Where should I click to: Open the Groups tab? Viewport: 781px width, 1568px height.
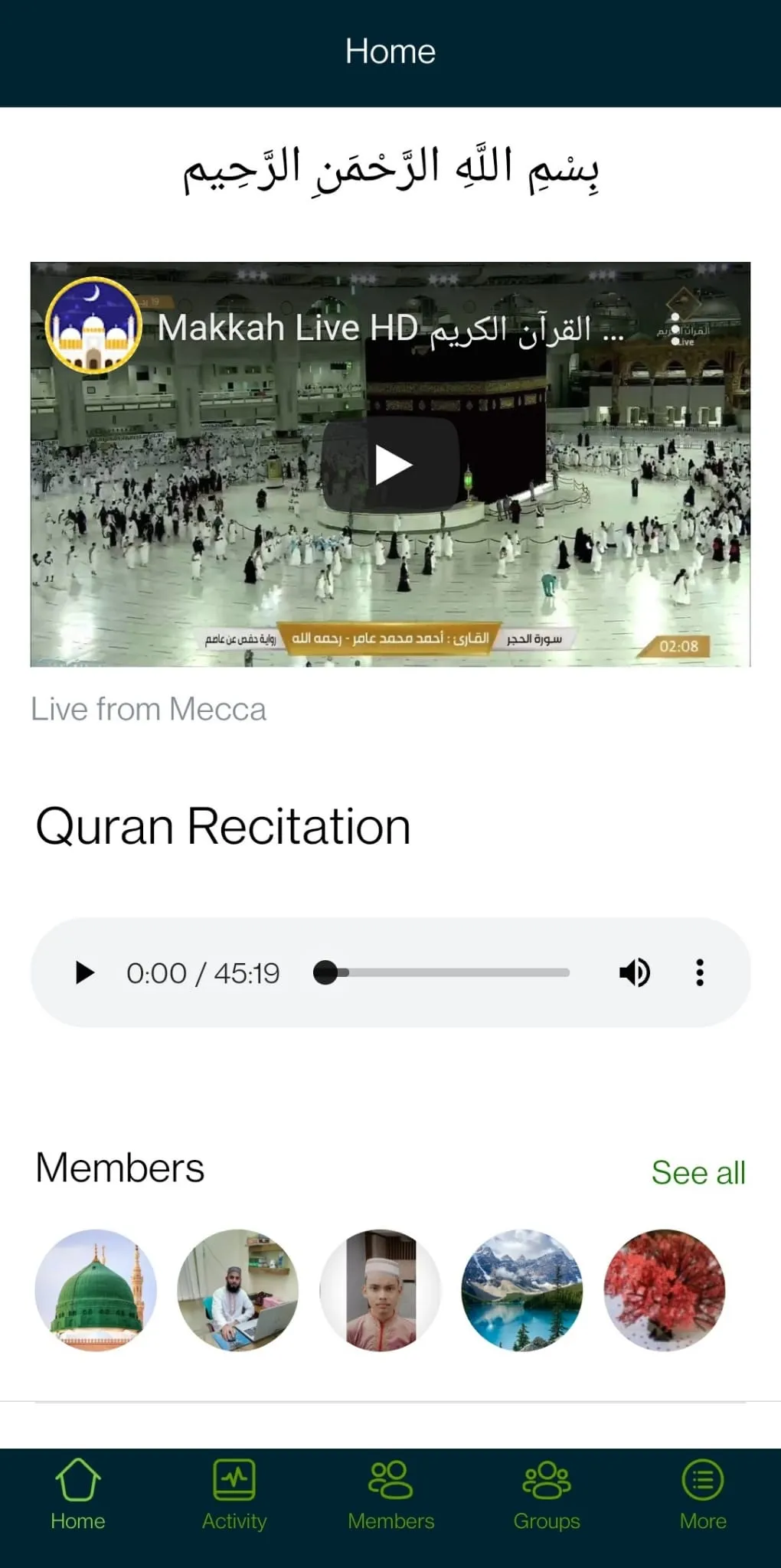click(547, 1494)
